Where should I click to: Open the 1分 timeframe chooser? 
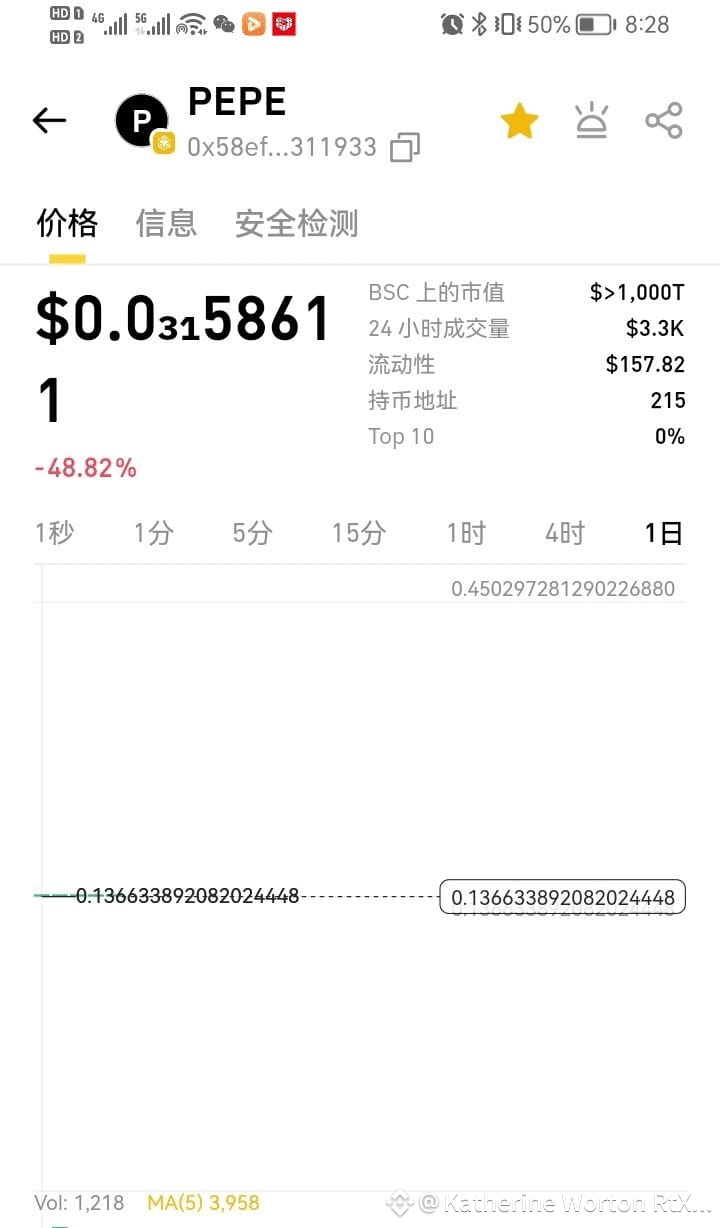tap(152, 533)
